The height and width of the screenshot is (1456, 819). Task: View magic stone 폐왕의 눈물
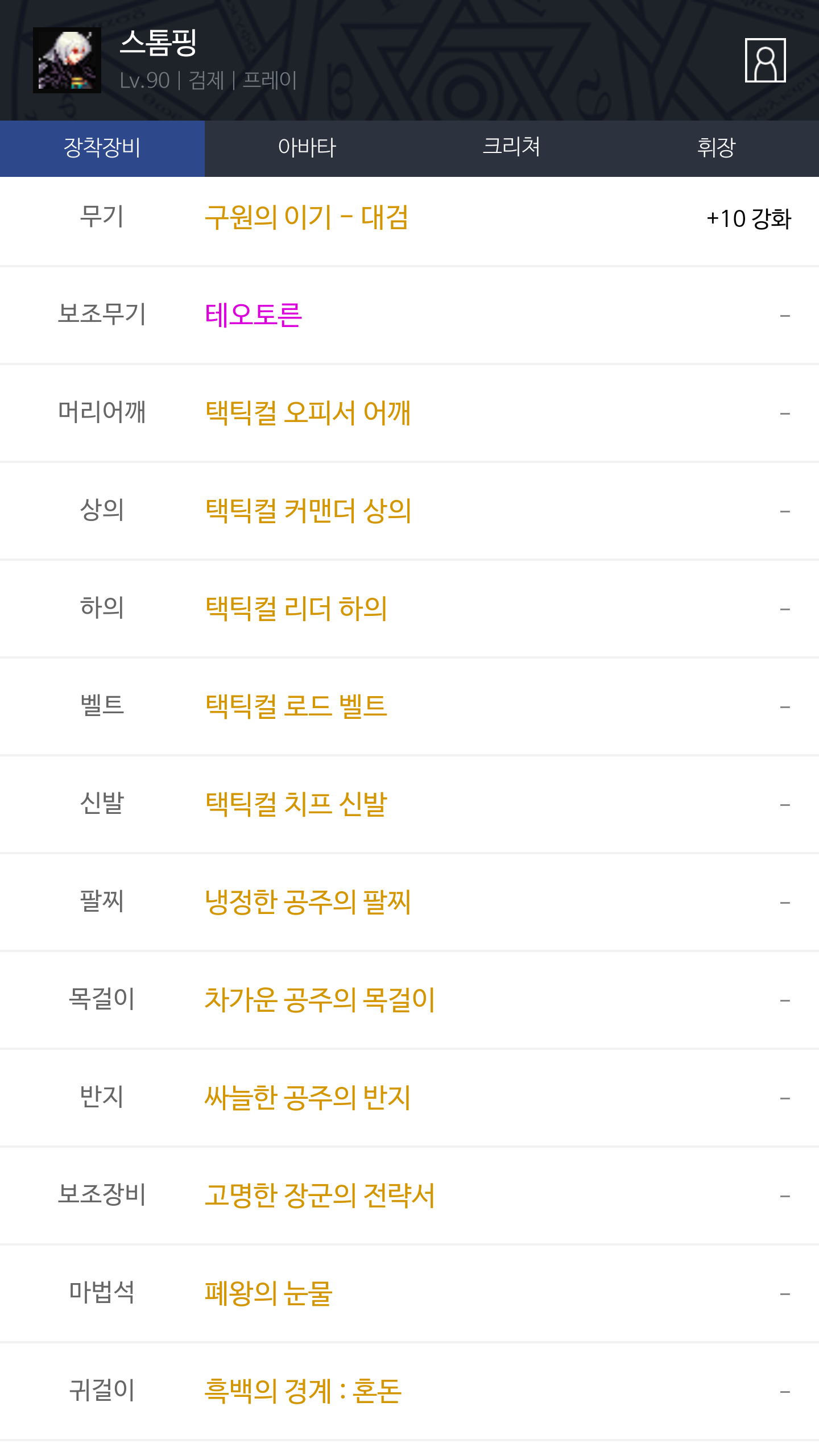pyautogui.click(x=268, y=1293)
